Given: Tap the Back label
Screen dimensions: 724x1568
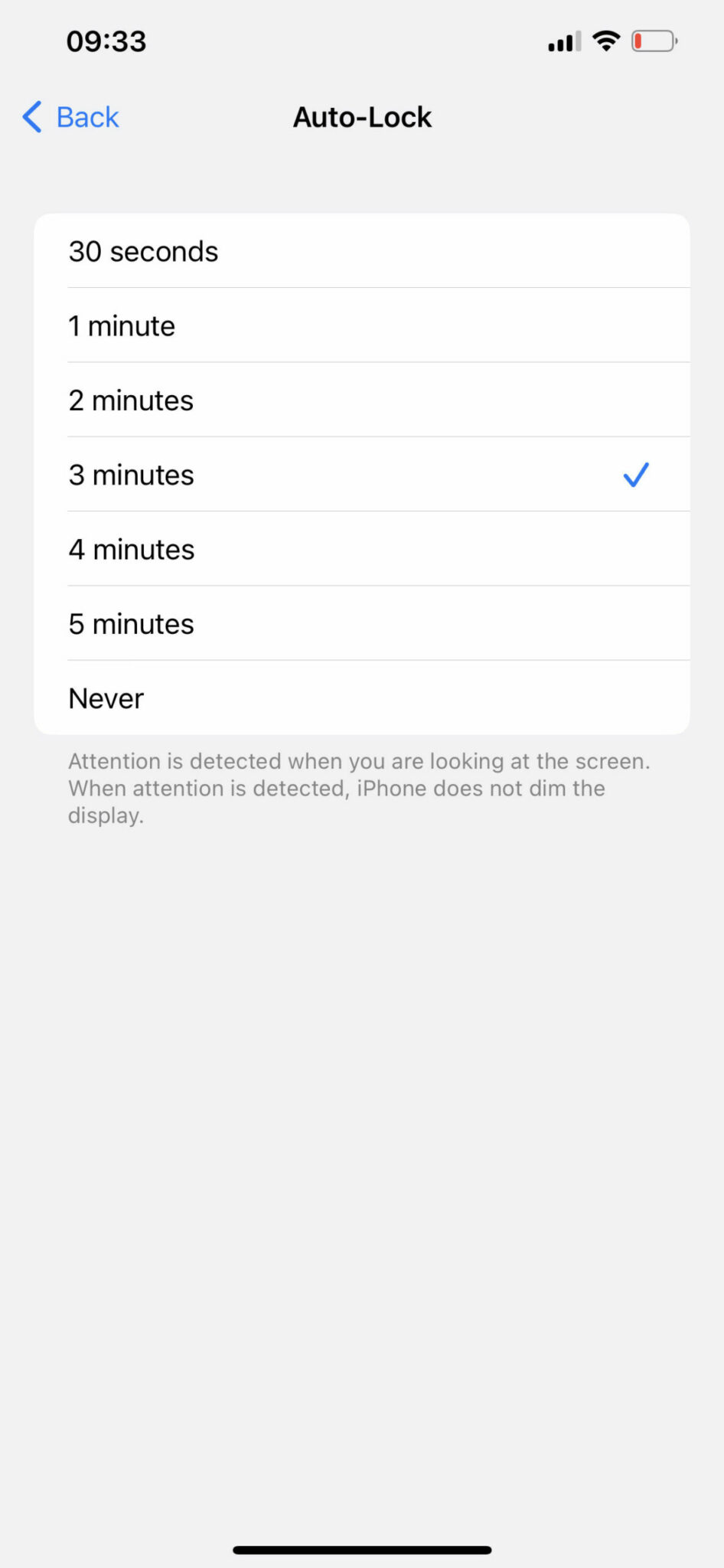Looking at the screenshot, I should coord(86,116).
